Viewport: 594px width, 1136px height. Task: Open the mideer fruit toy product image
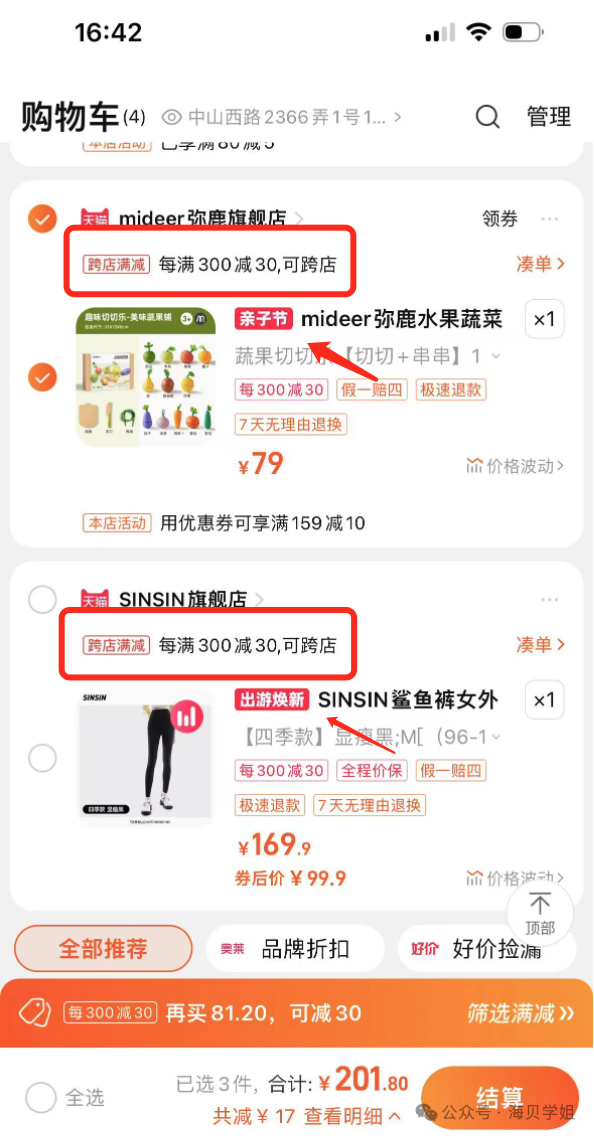pyautogui.click(x=146, y=377)
